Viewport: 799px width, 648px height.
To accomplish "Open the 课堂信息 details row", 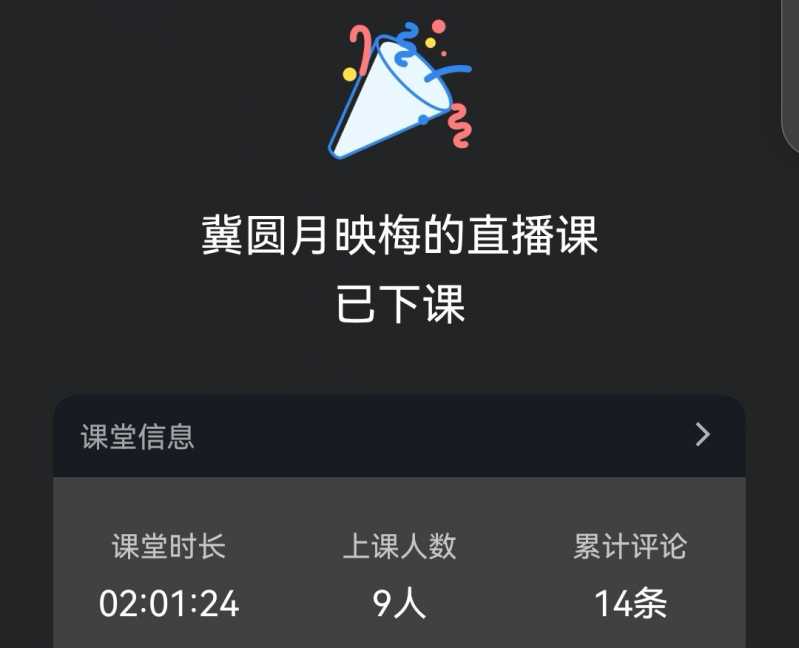I will tap(400, 436).
